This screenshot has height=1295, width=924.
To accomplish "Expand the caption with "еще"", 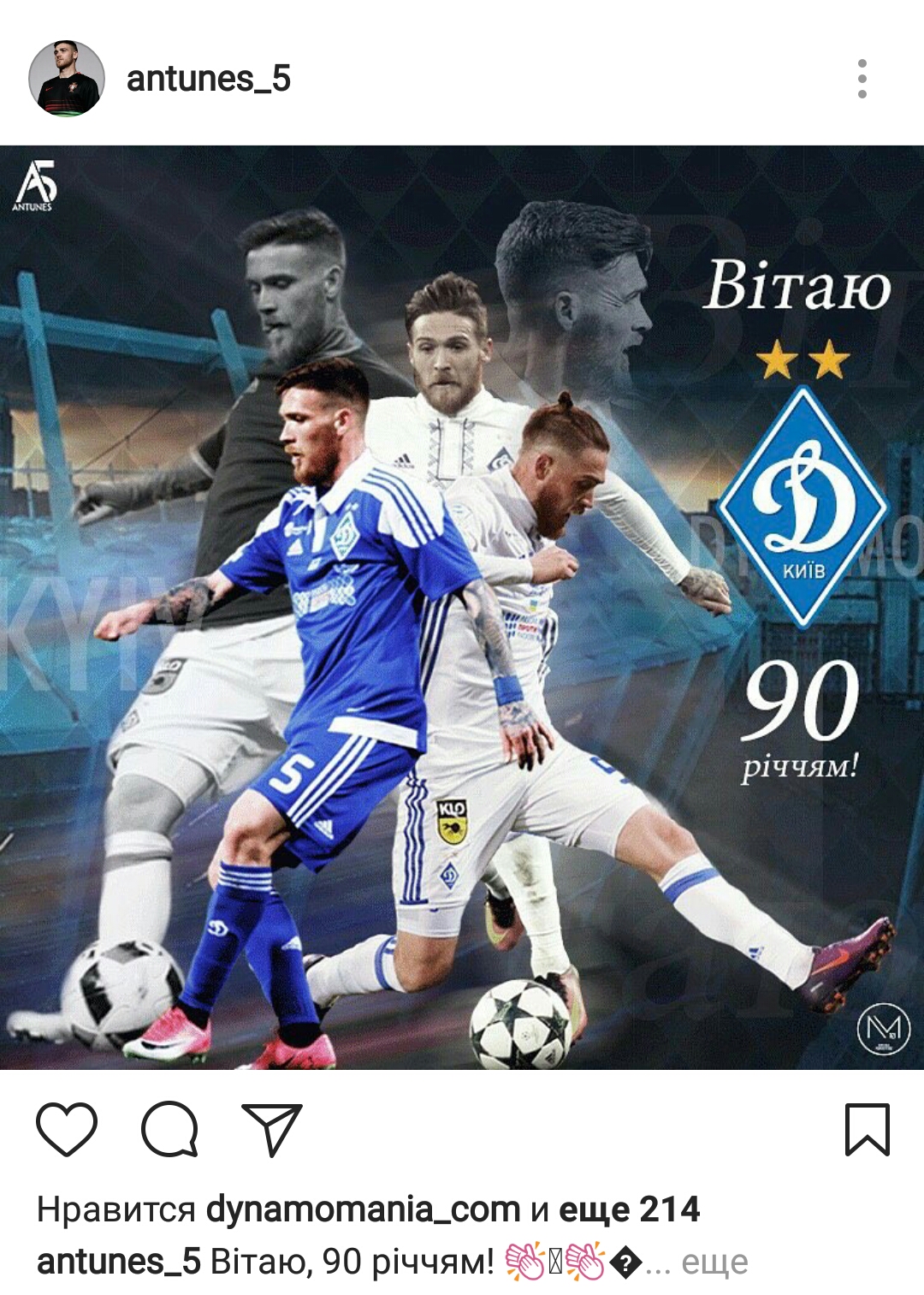I will [x=714, y=1262].
